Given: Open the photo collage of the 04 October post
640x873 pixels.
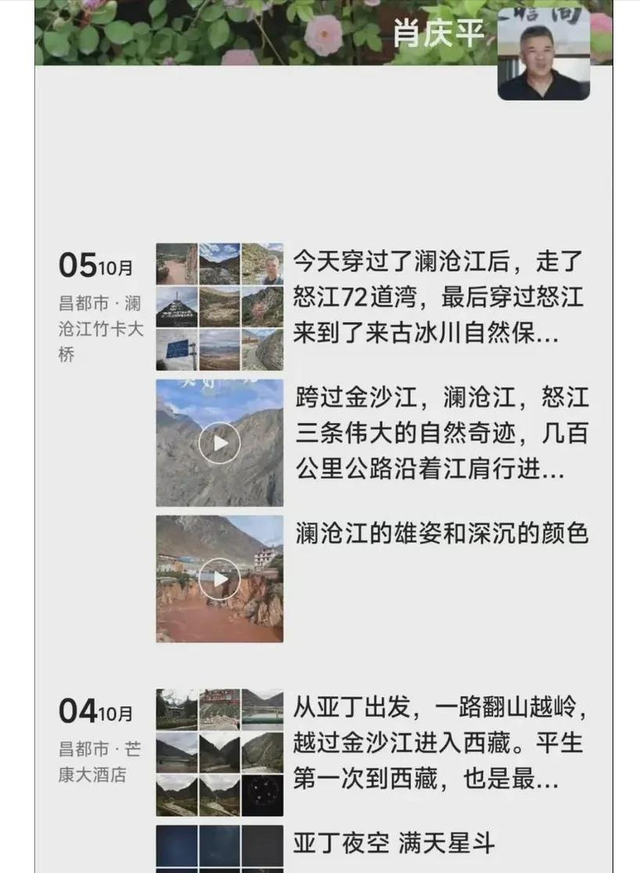Looking at the screenshot, I should 219,752.
